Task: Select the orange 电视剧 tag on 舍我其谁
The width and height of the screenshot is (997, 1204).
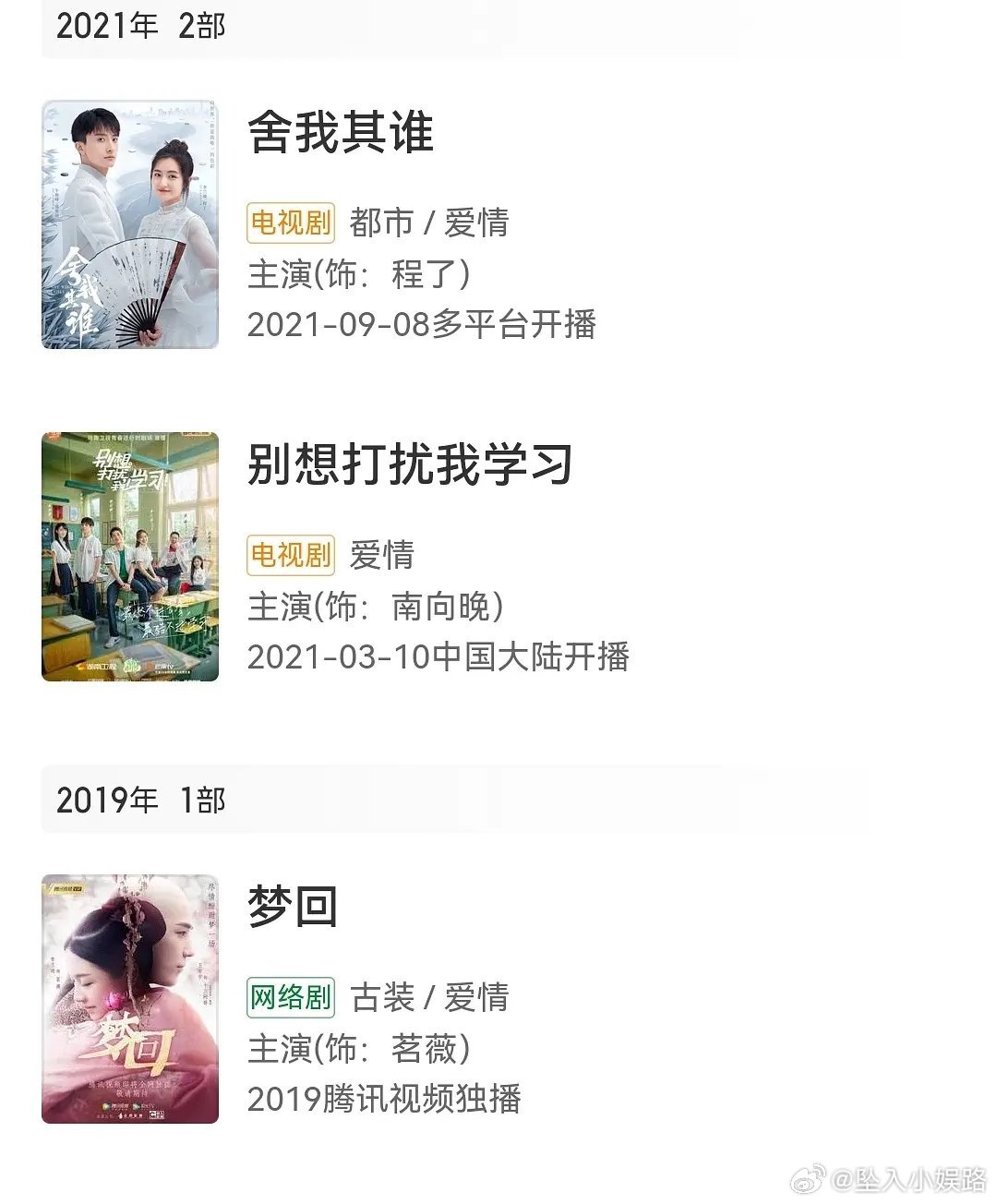Action: click(290, 222)
